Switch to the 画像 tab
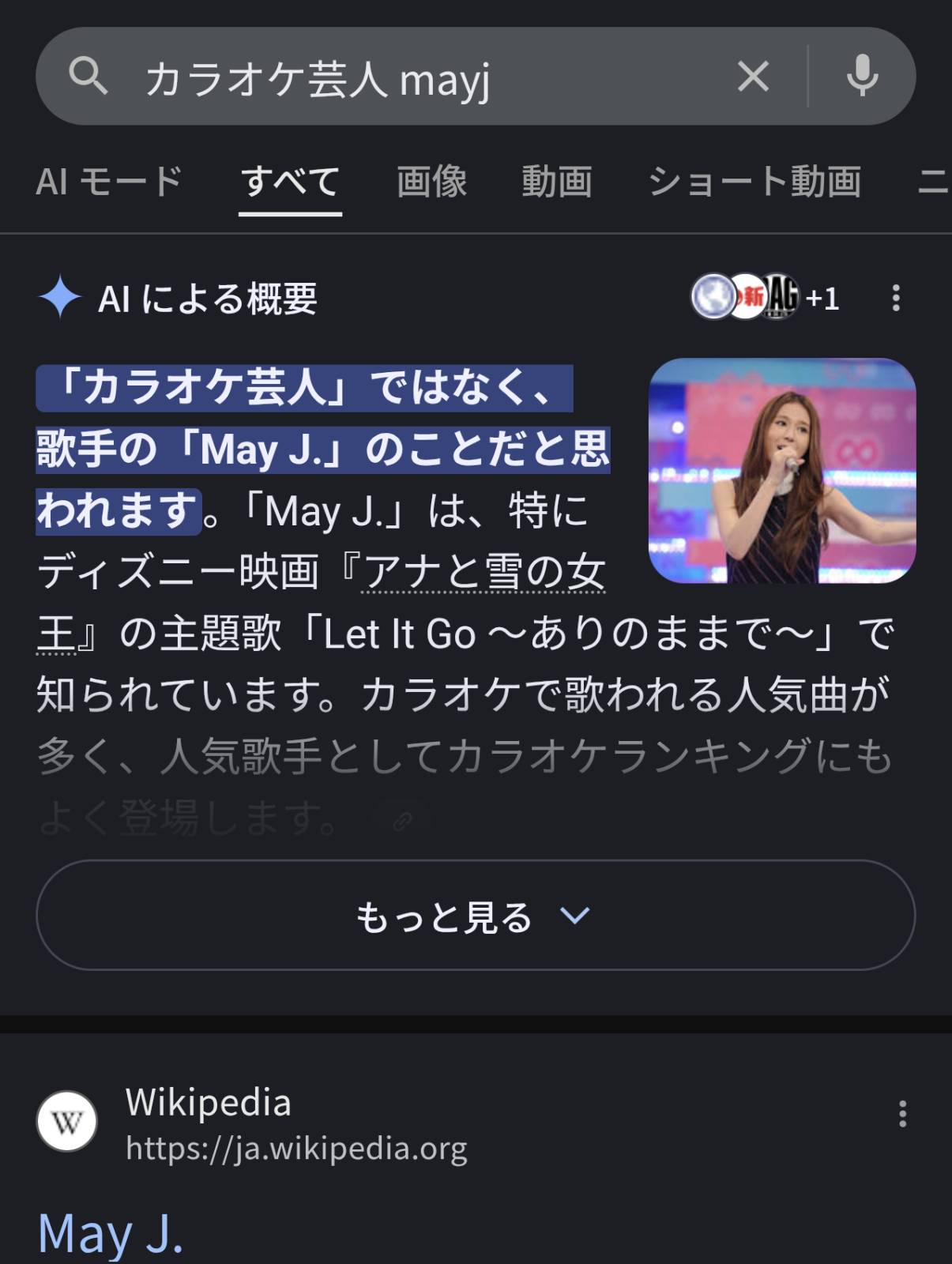Viewport: 952px width, 1264px height. pyautogui.click(x=431, y=182)
